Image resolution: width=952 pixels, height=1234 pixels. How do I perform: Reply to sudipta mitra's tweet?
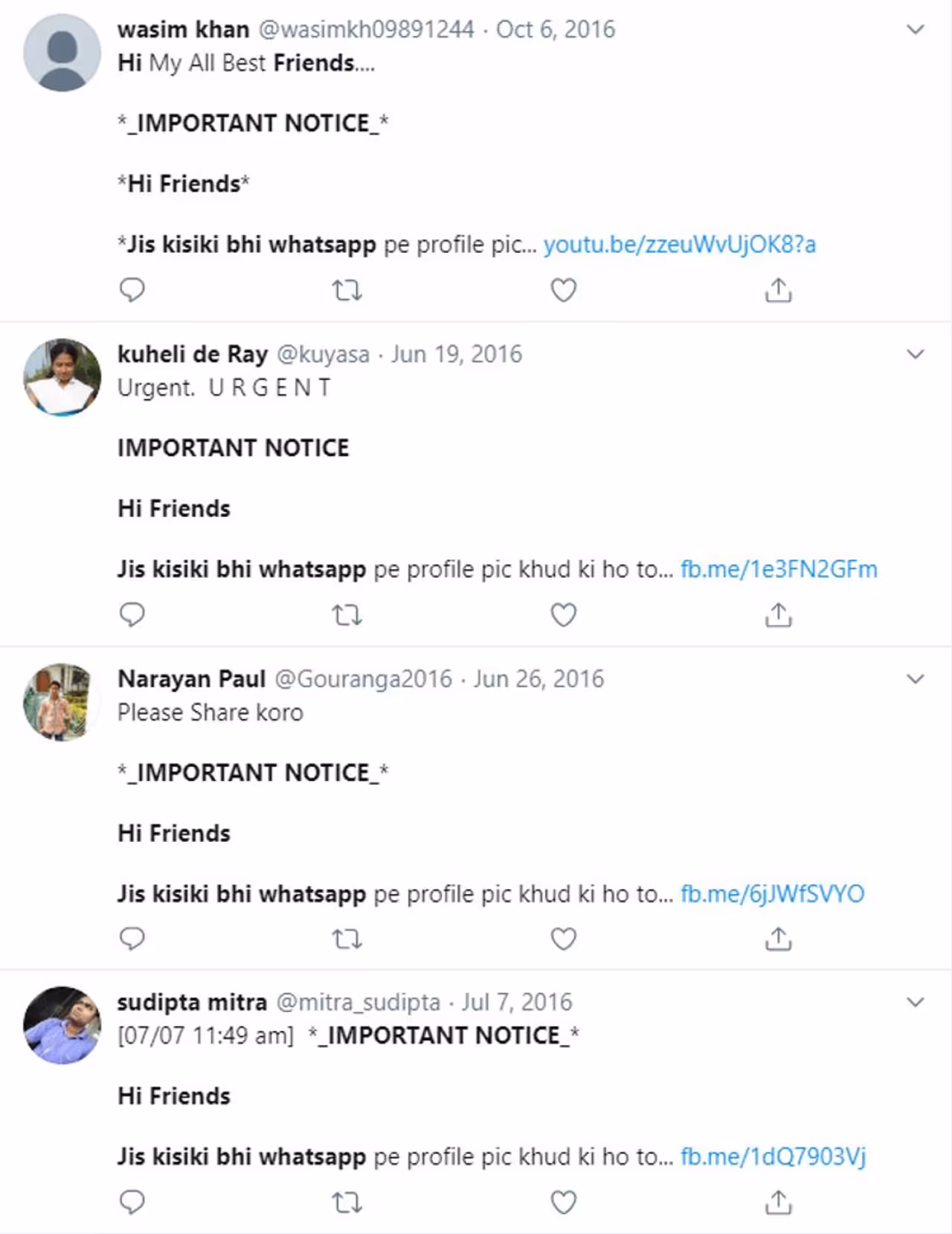(132, 1202)
